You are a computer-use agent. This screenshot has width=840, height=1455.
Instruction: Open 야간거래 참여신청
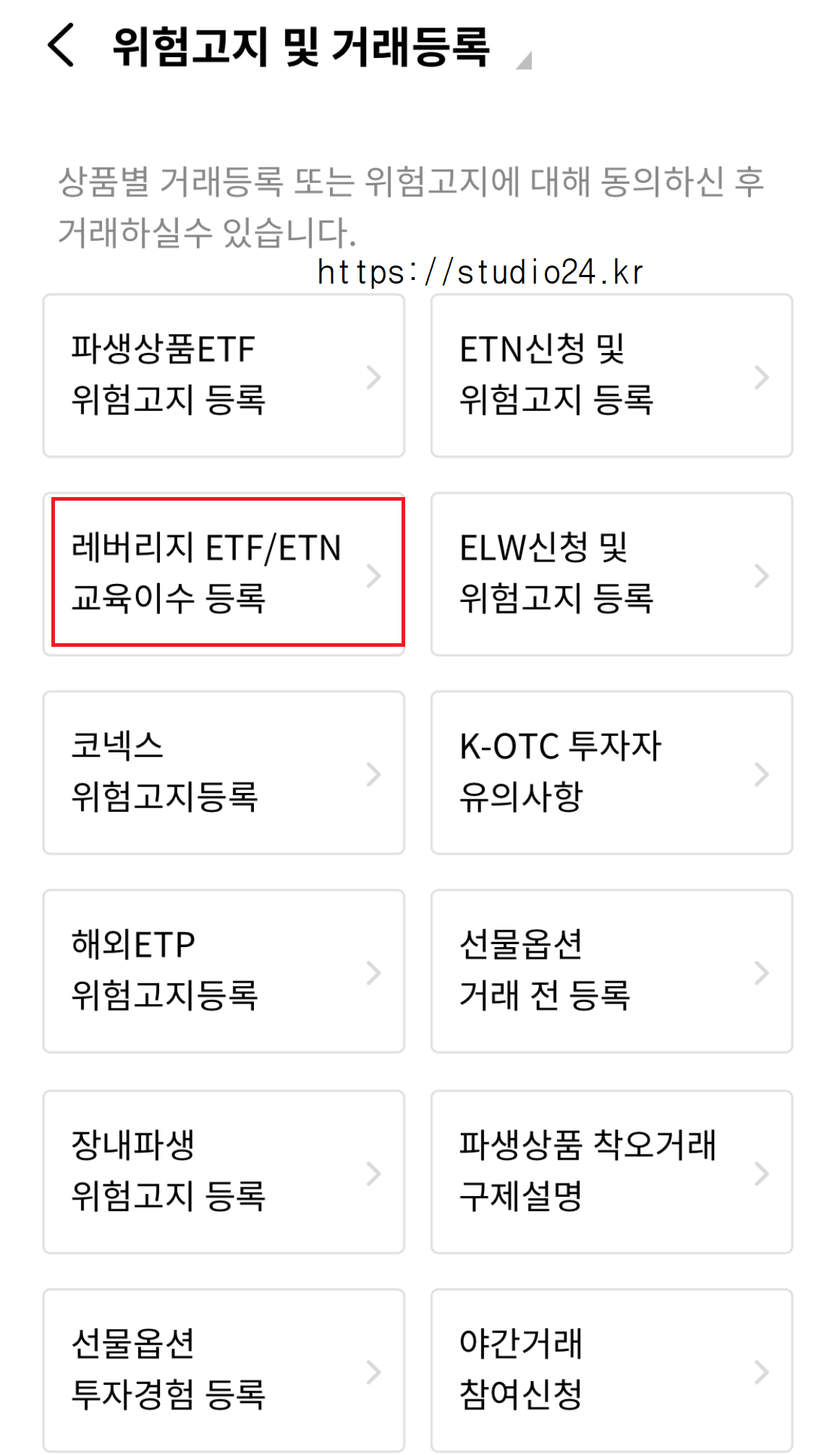pyautogui.click(x=611, y=1370)
